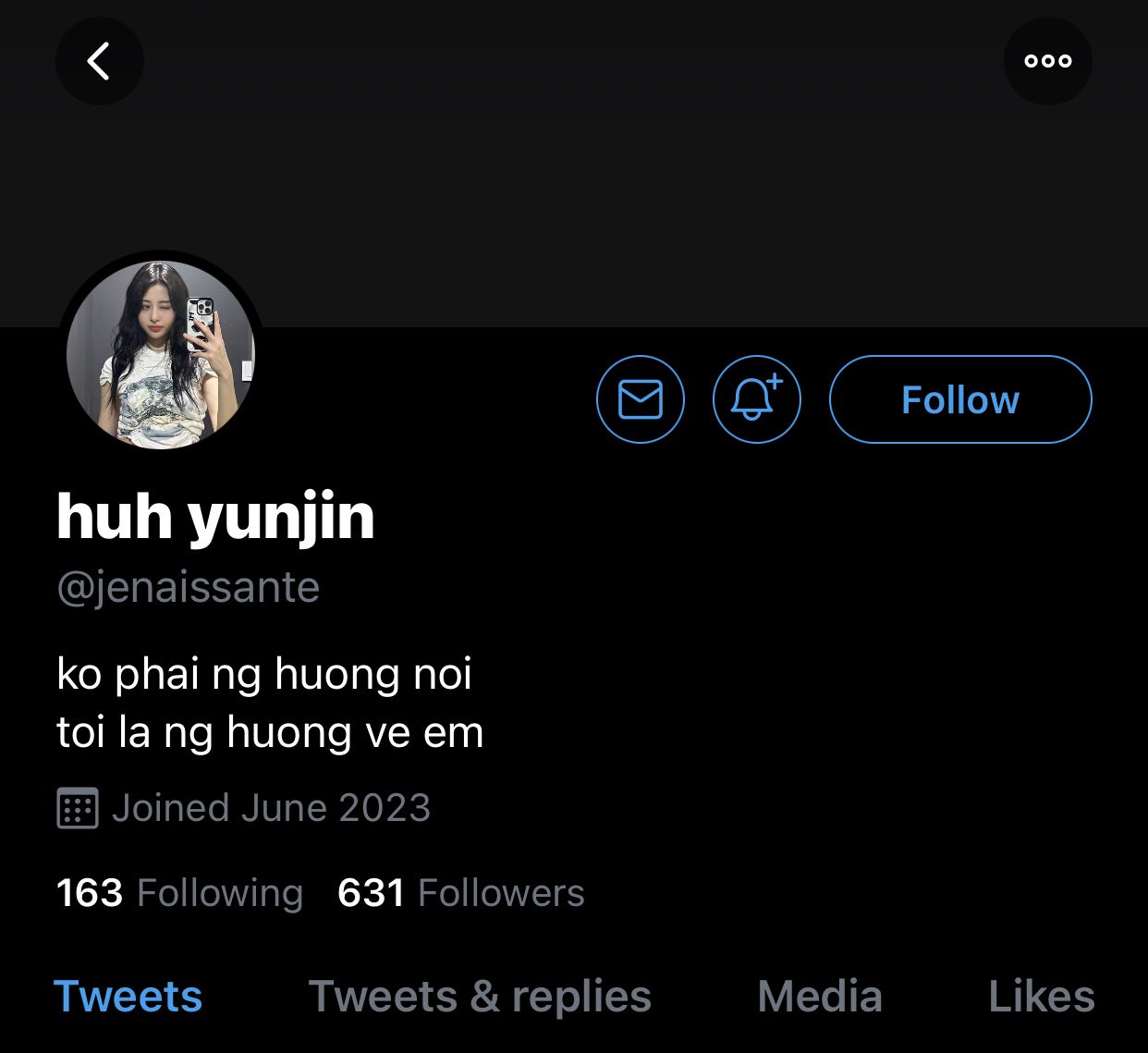Switch to the Media tab
This screenshot has width=1148, height=1053.
point(820,997)
